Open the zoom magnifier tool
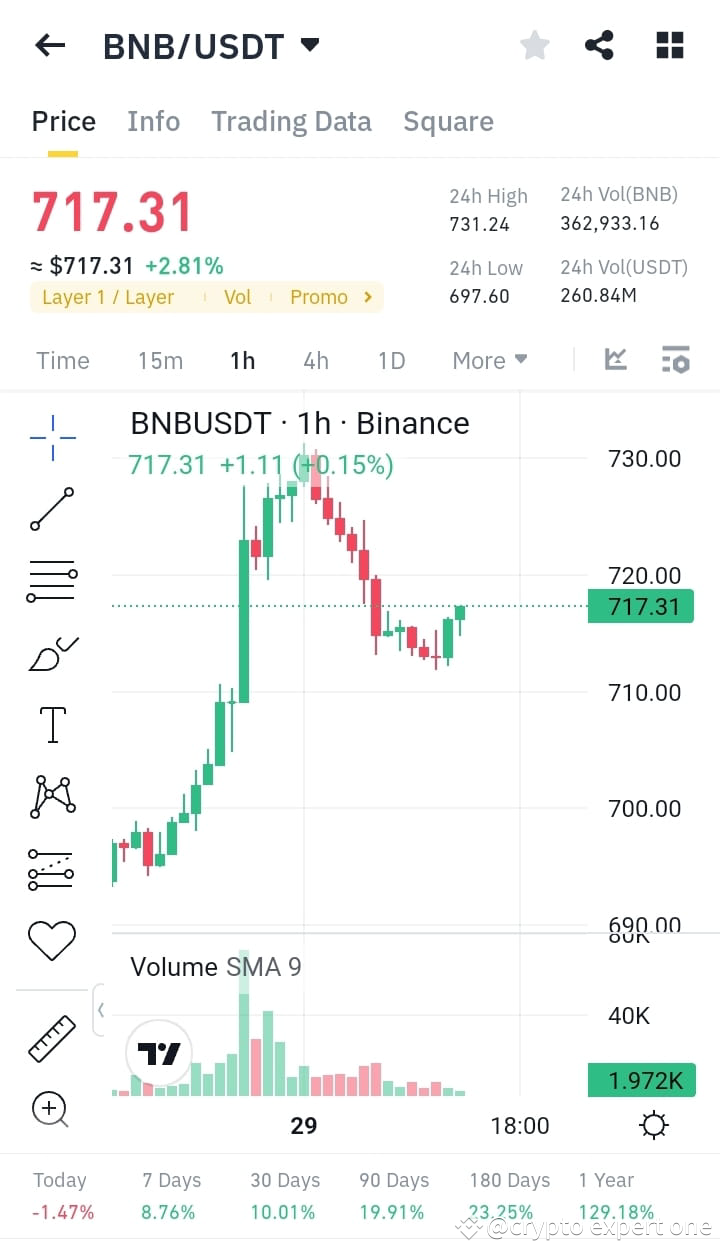 pos(51,1110)
